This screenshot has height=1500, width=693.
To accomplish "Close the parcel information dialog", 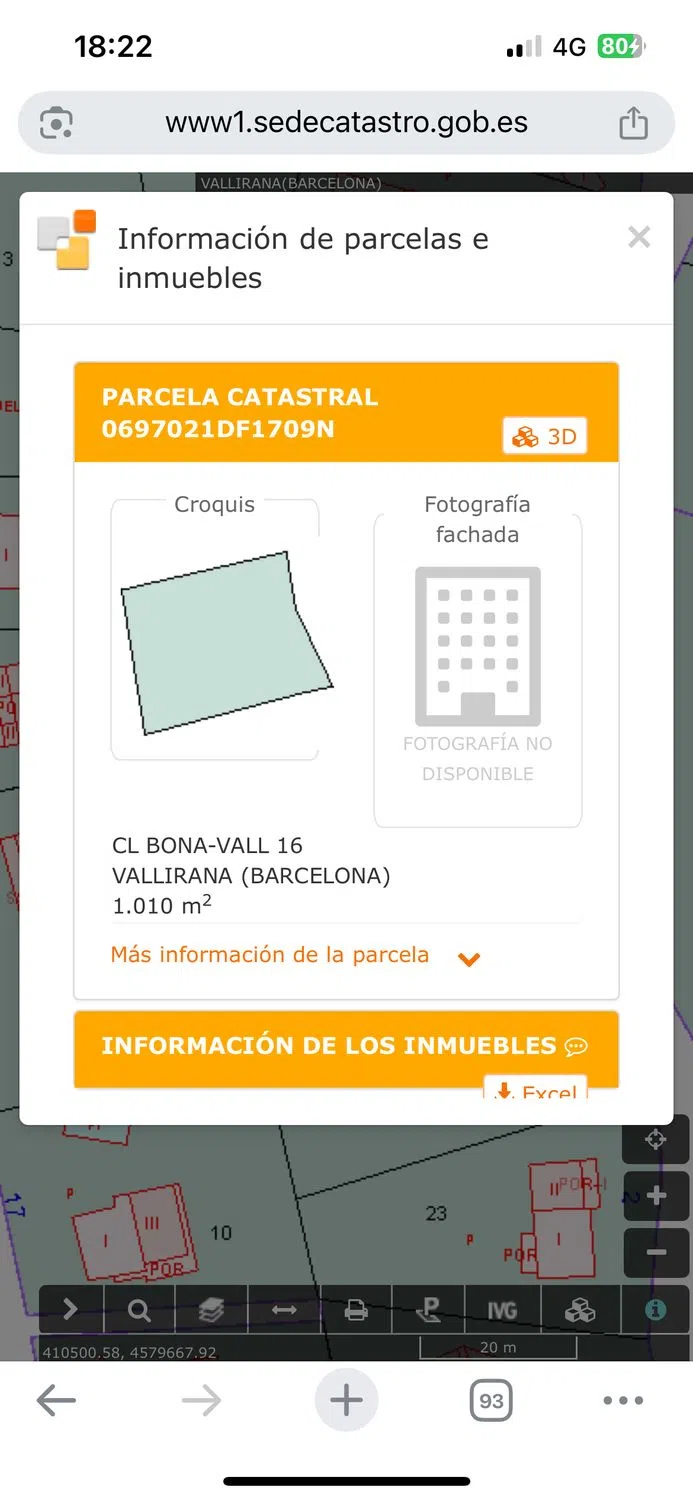I will pos(638,237).
